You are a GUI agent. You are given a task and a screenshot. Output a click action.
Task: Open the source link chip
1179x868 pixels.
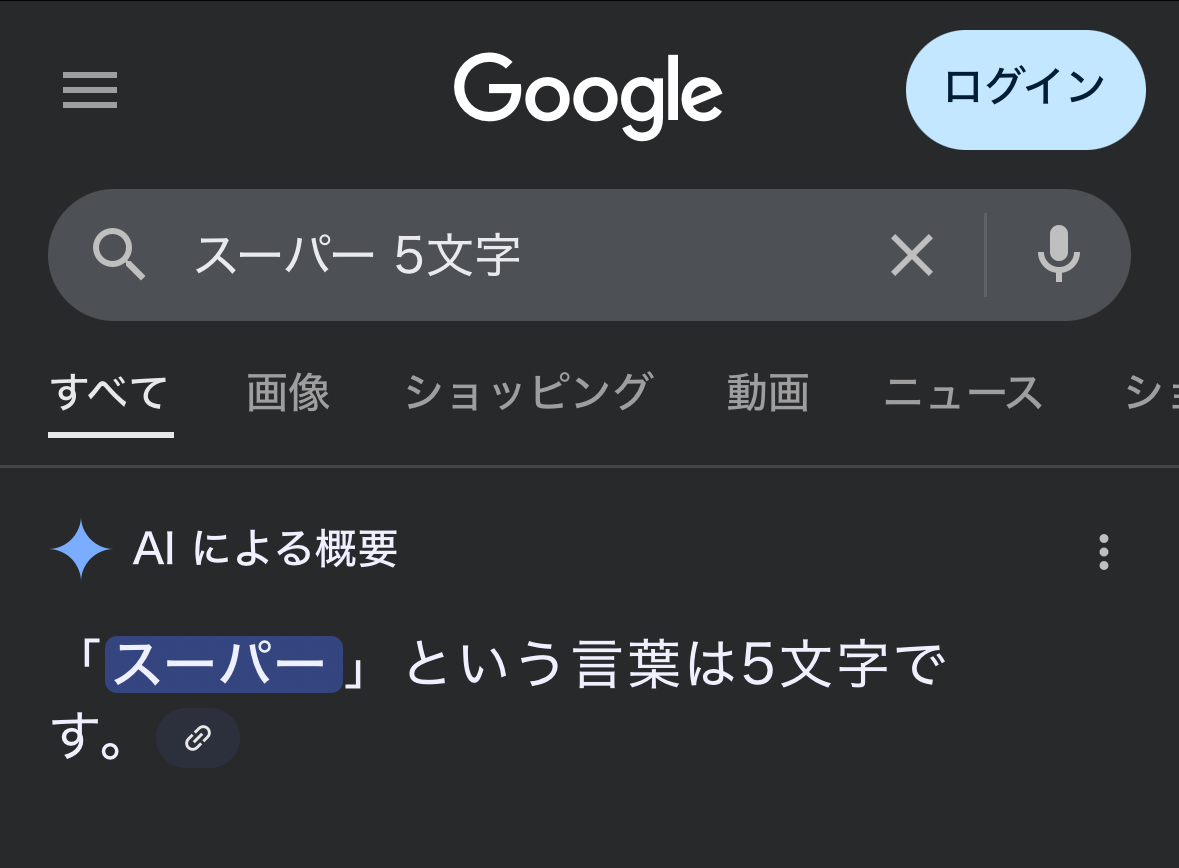pos(198,738)
